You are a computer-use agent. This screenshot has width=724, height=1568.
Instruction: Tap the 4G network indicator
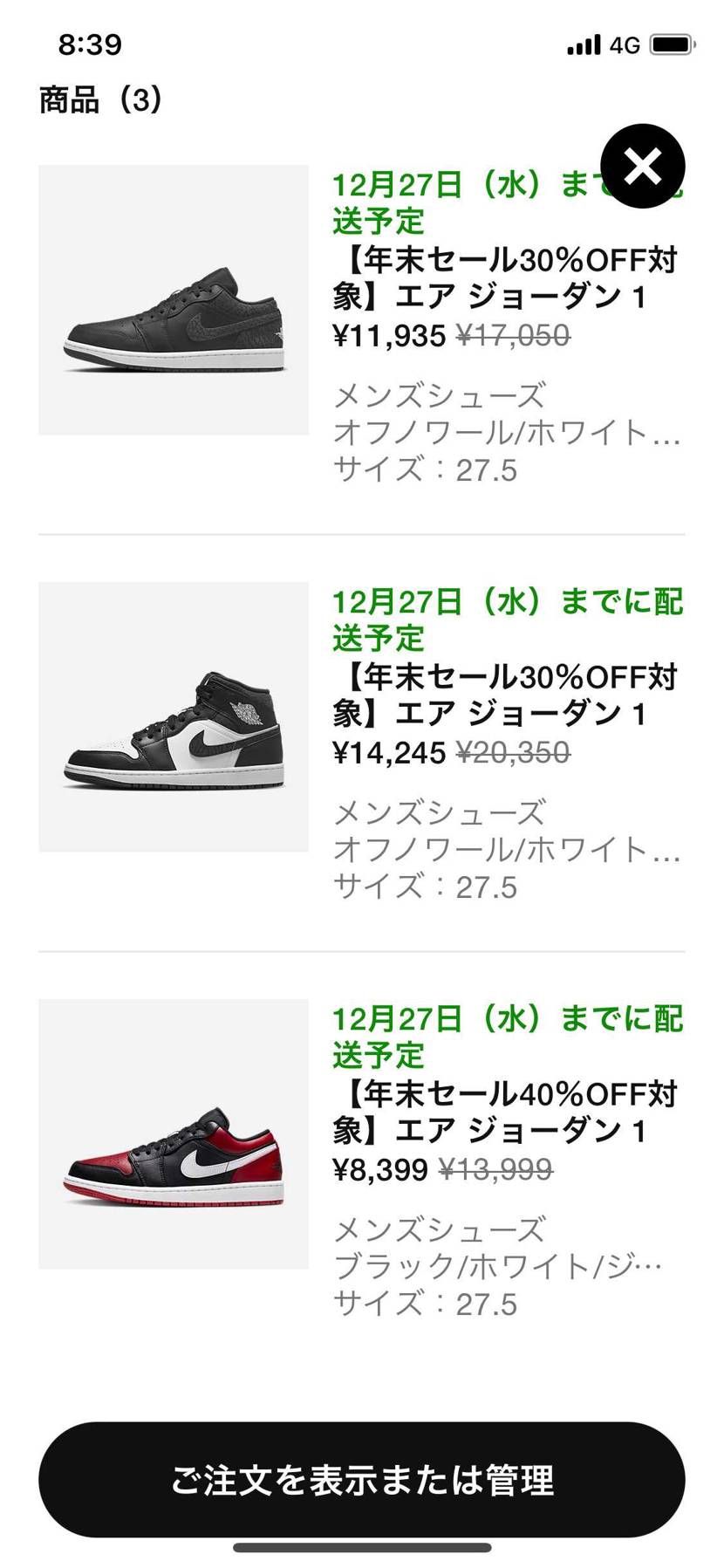626,45
